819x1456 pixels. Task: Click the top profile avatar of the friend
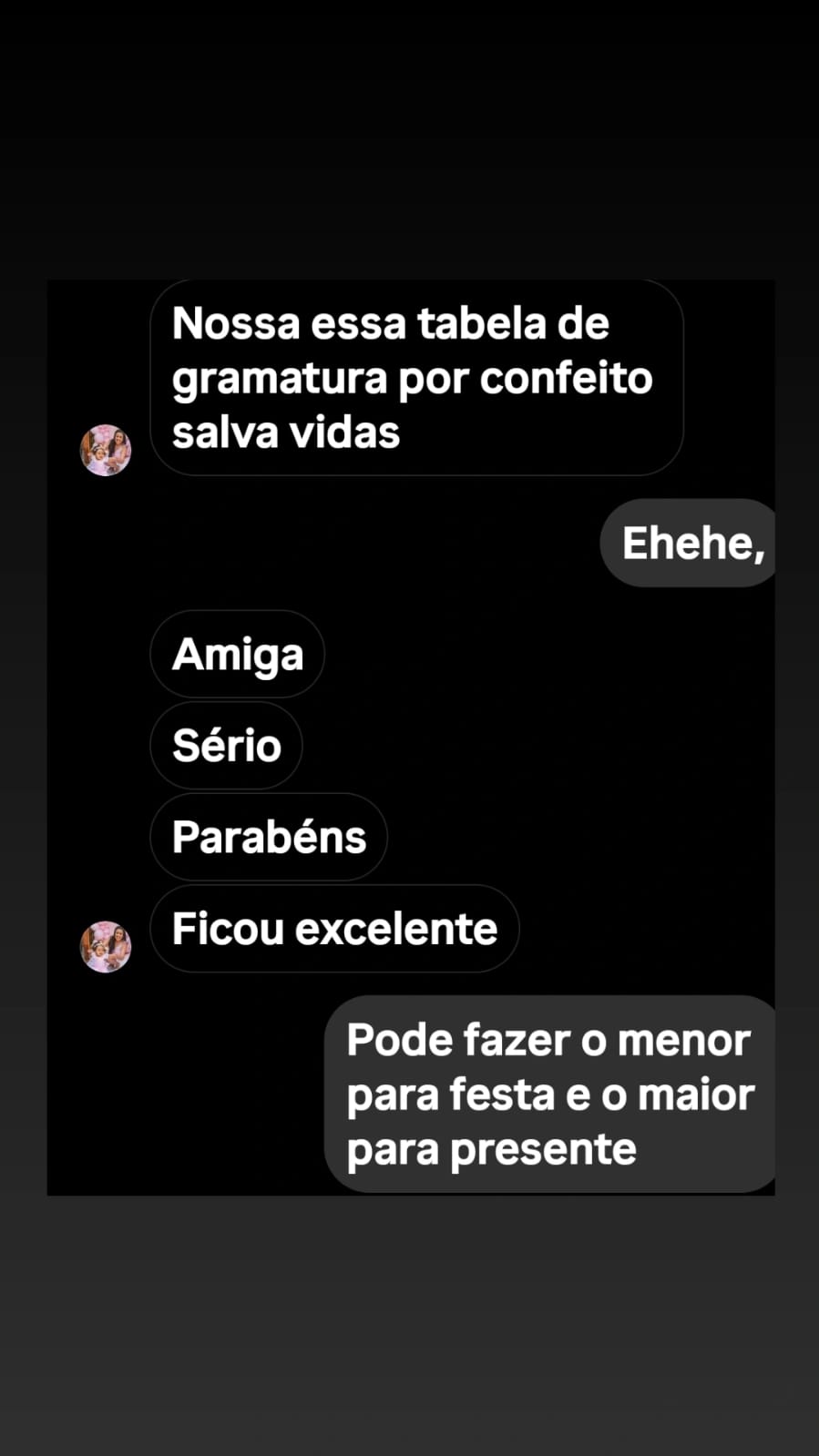coord(106,450)
